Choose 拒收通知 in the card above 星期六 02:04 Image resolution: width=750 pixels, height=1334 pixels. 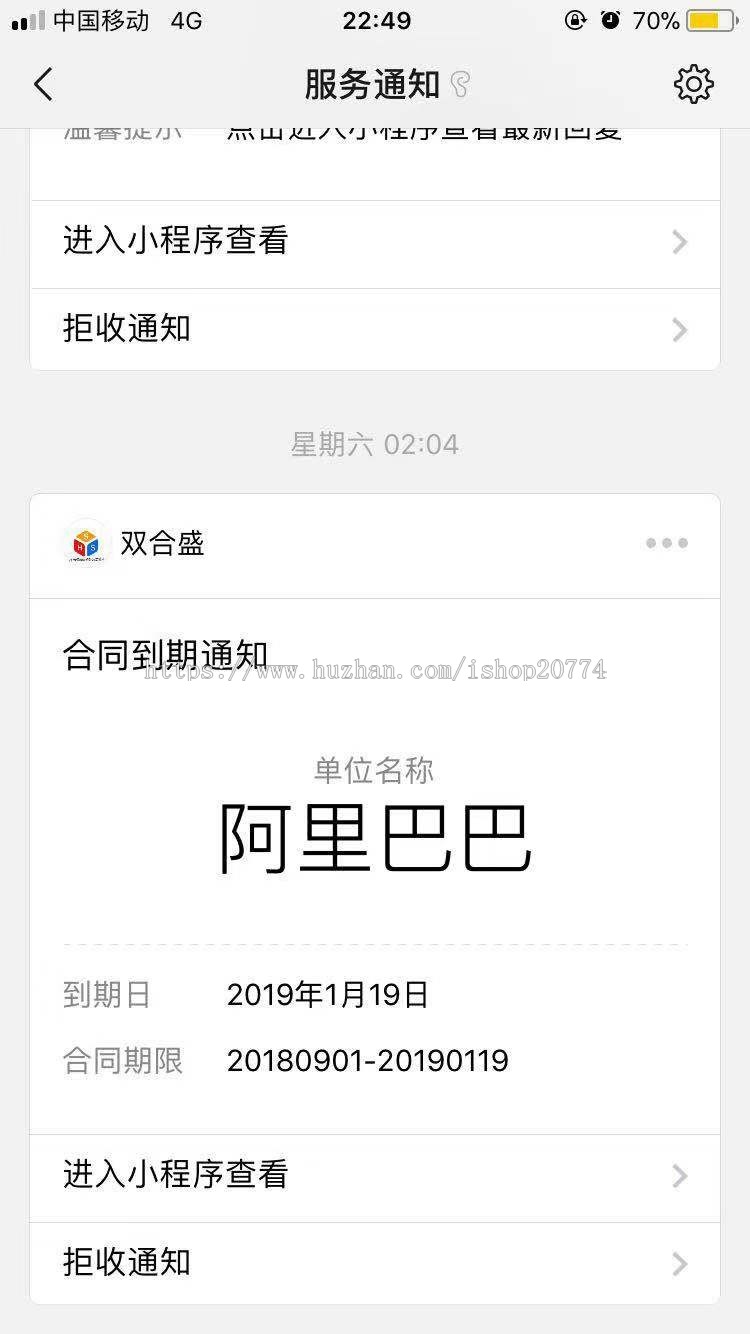pyautogui.click(x=375, y=329)
